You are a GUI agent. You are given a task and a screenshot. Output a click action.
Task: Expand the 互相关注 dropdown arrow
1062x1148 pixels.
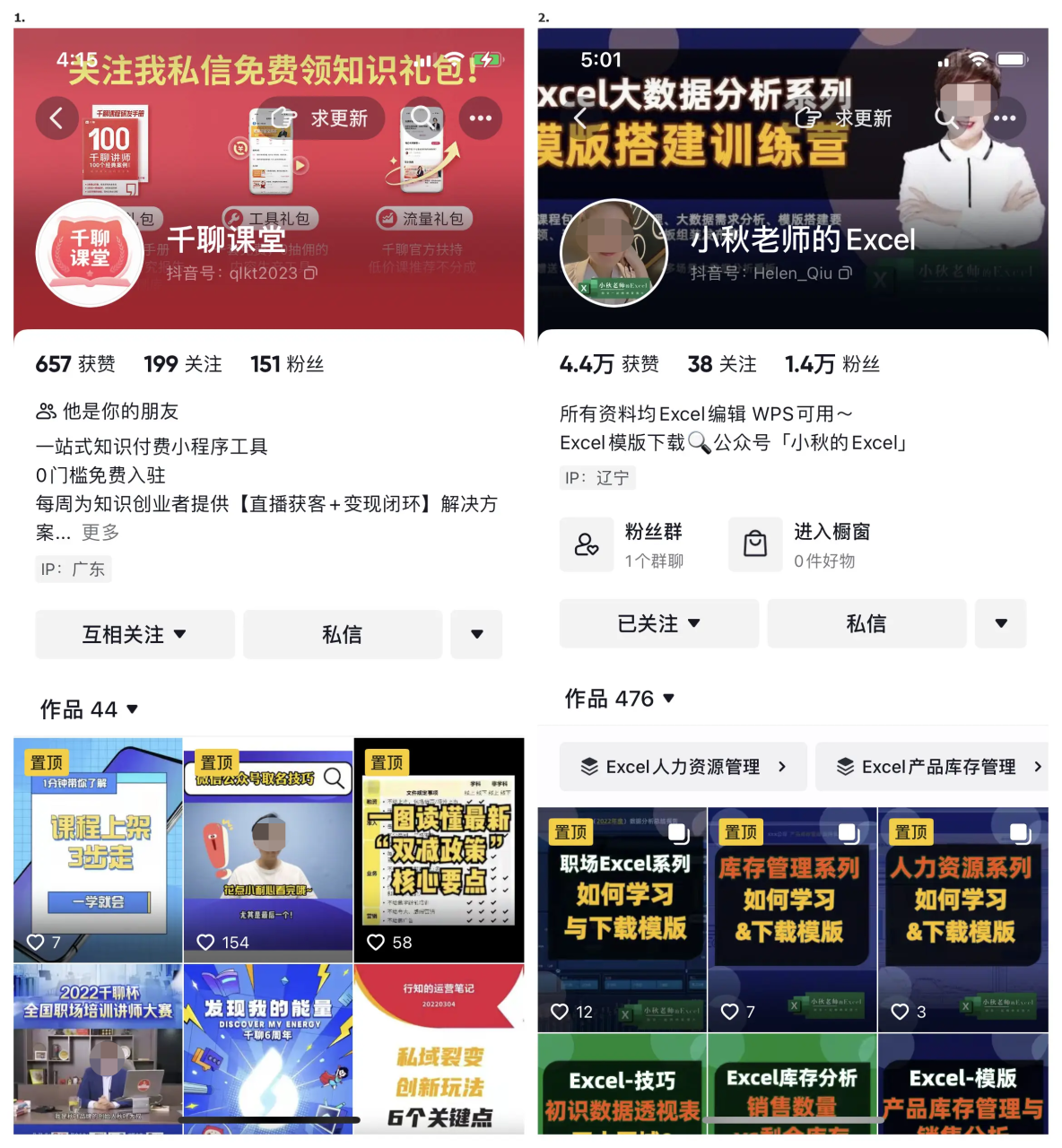(x=182, y=634)
